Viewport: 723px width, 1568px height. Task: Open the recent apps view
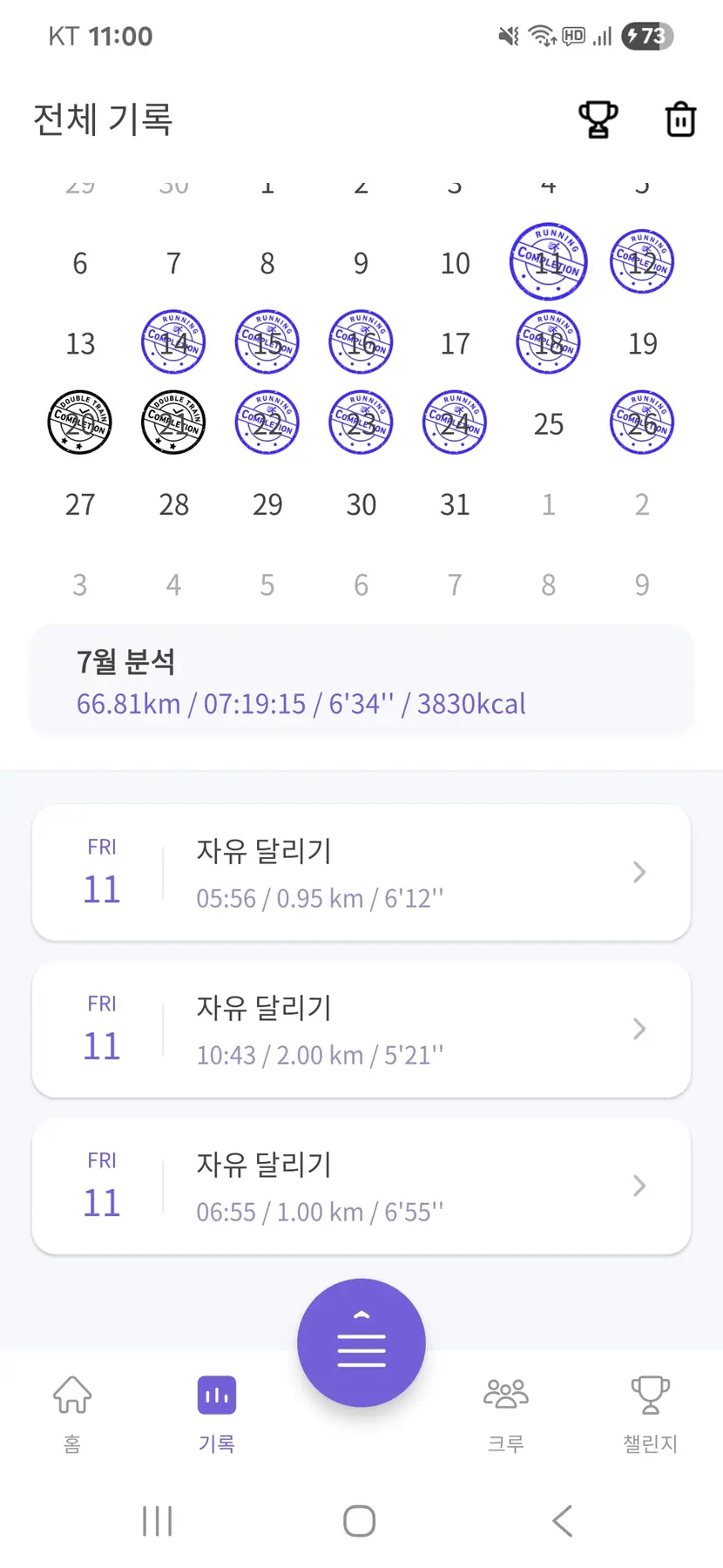click(158, 1521)
